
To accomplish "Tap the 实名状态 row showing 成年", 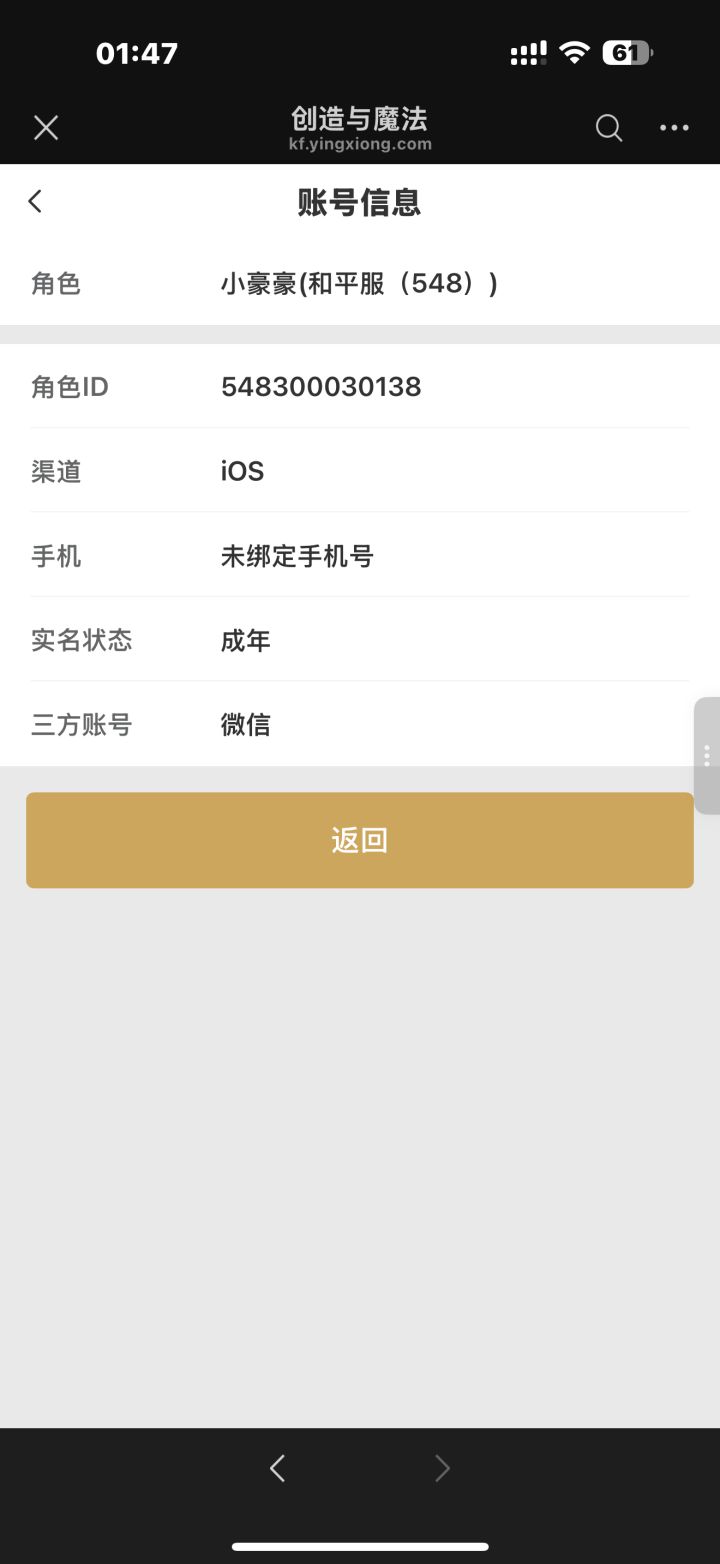I will click(x=360, y=640).
